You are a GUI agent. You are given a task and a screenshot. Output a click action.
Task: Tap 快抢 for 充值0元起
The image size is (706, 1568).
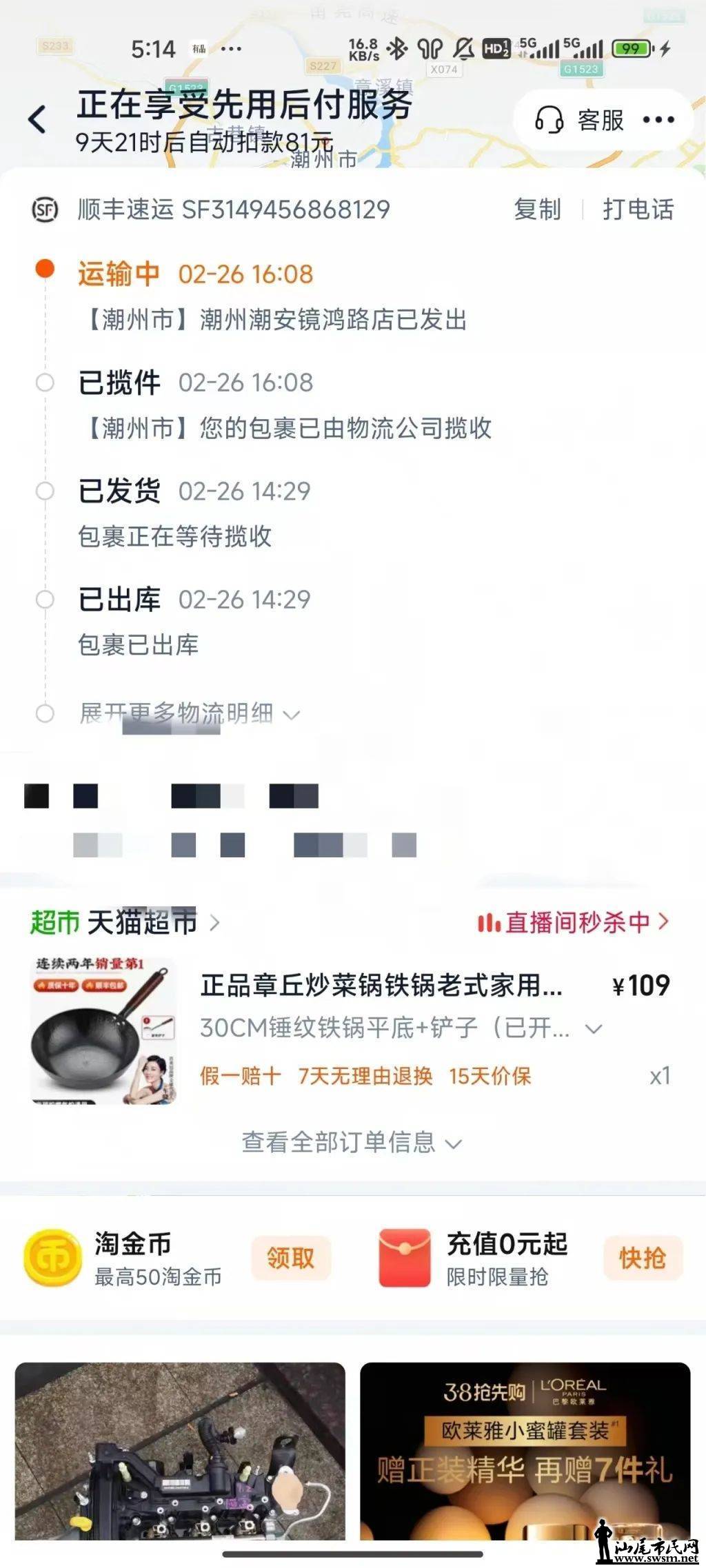coord(643,1258)
